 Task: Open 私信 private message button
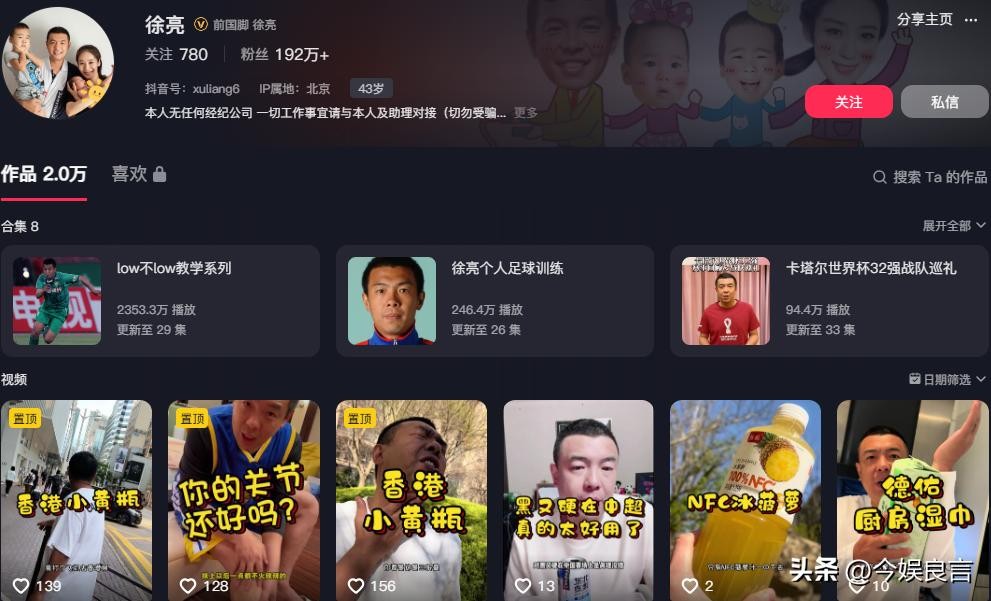click(944, 102)
